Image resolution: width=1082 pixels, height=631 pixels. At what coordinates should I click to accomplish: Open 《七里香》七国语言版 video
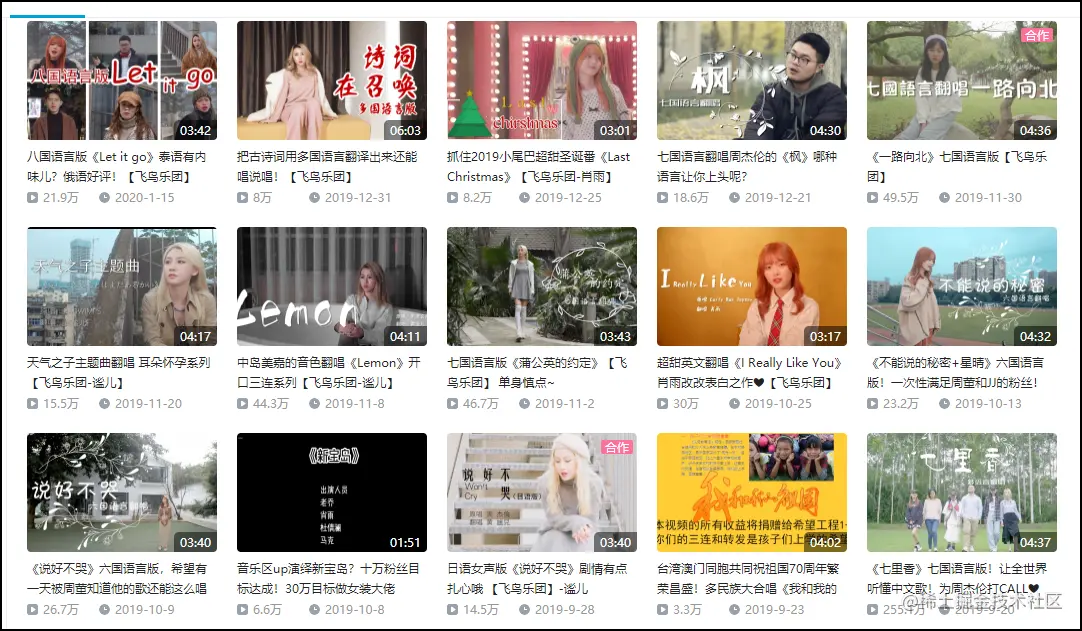pyautogui.click(x=961, y=493)
